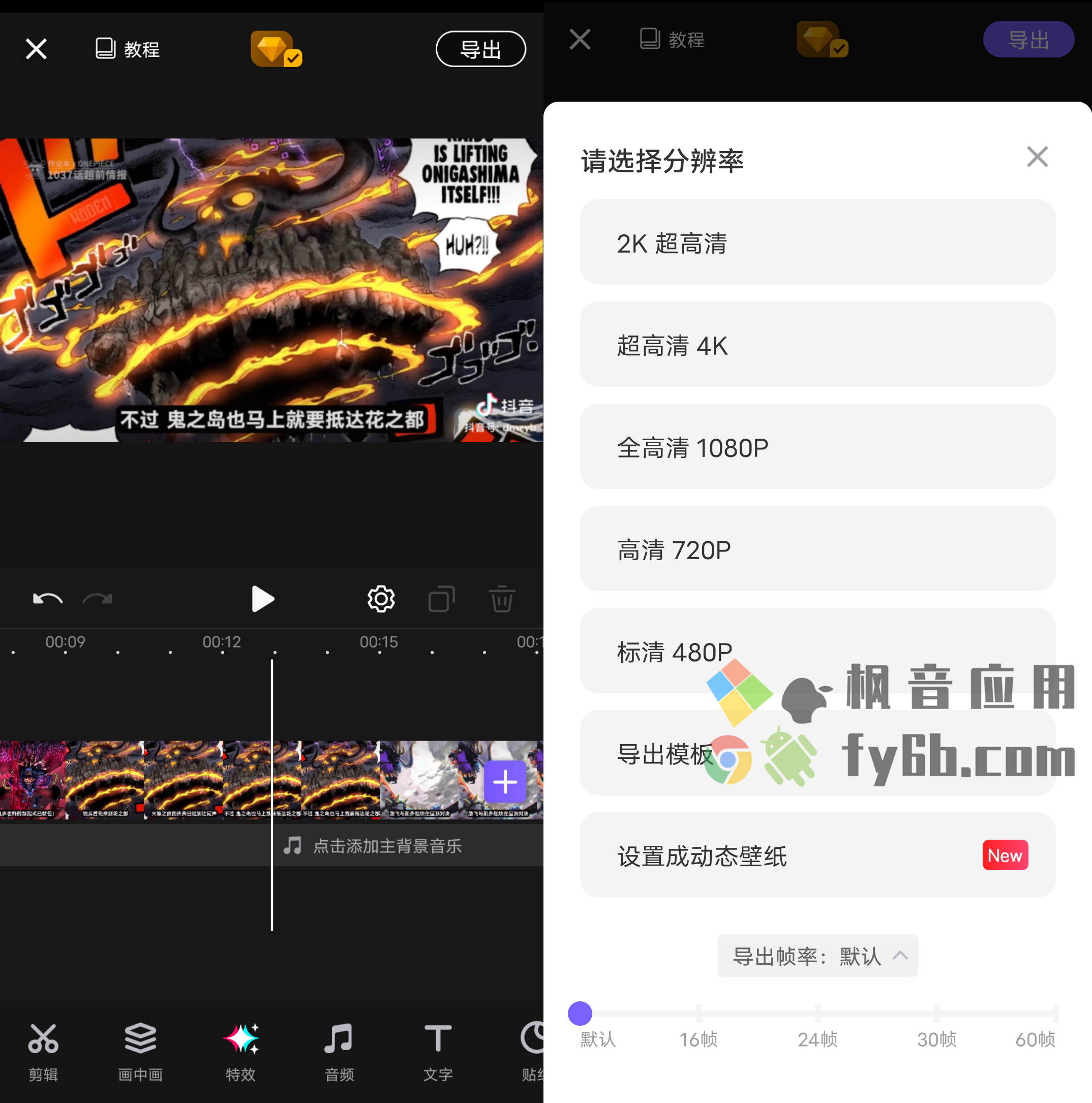This screenshot has width=1092, height=1103.
Task: Select 全高清 1080P option
Action: click(817, 446)
